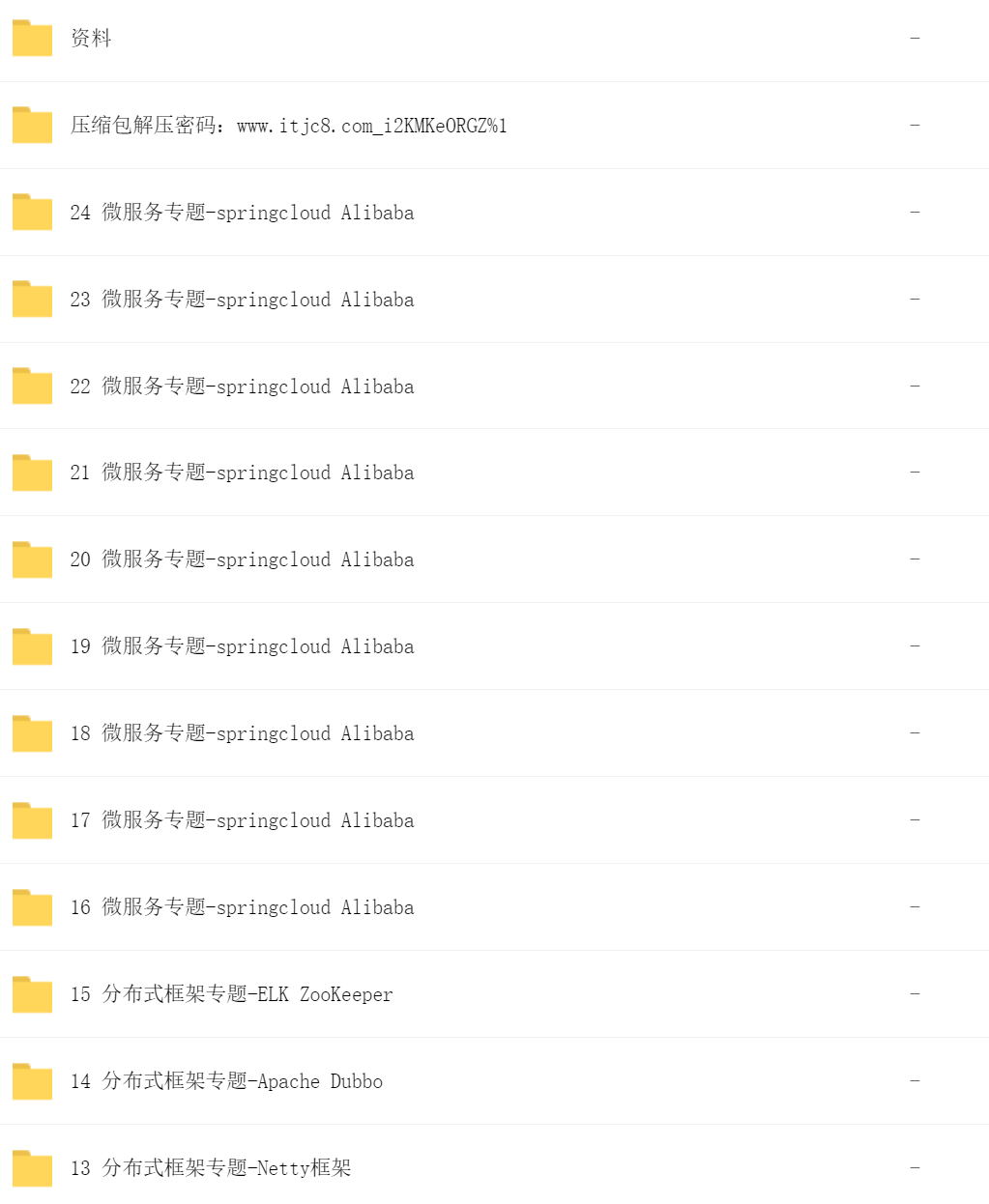
Task: Open folder 14 分布式框架专题-Apache Dubbo
Action: pyautogui.click(x=226, y=1081)
